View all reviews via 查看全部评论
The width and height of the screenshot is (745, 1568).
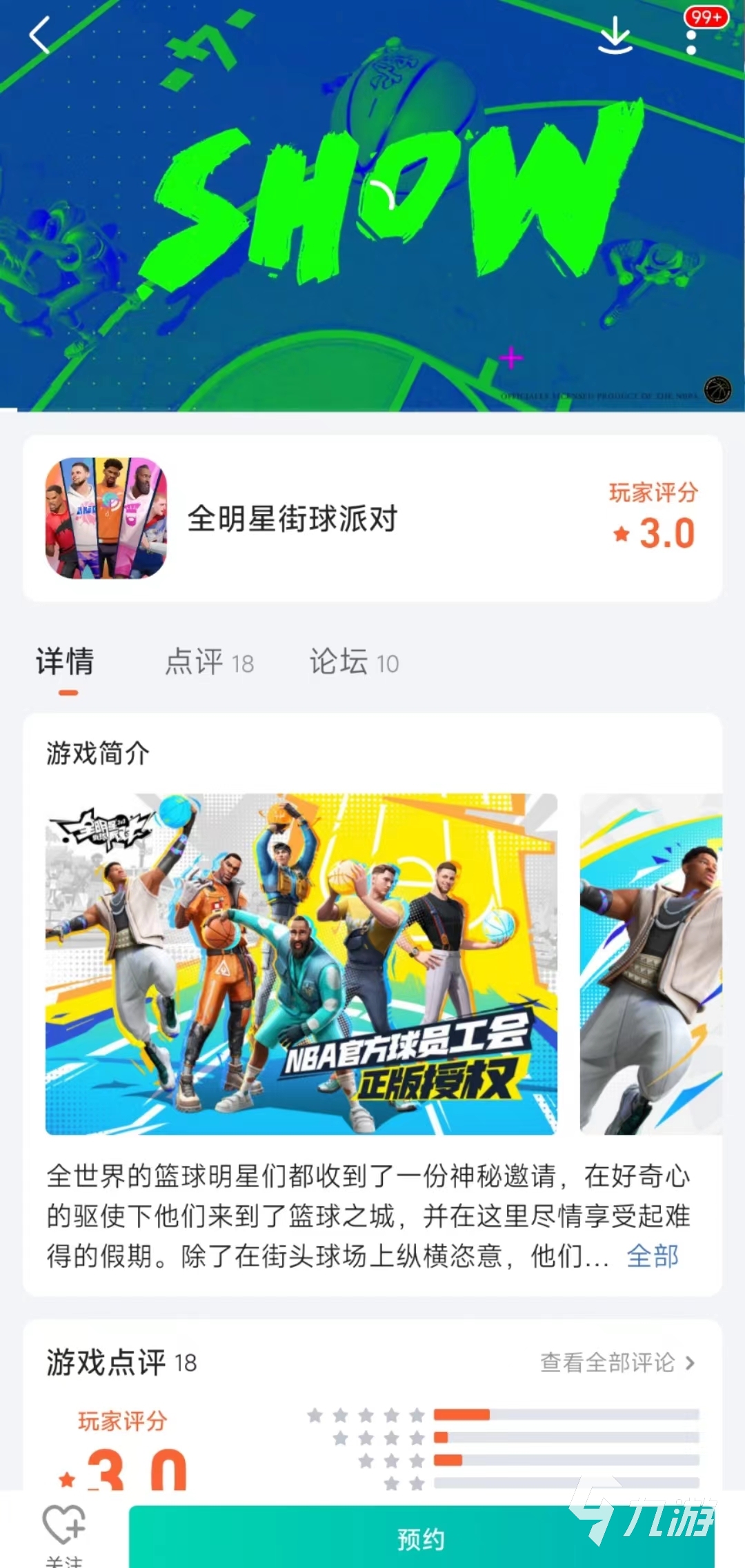pyautogui.click(x=617, y=1362)
